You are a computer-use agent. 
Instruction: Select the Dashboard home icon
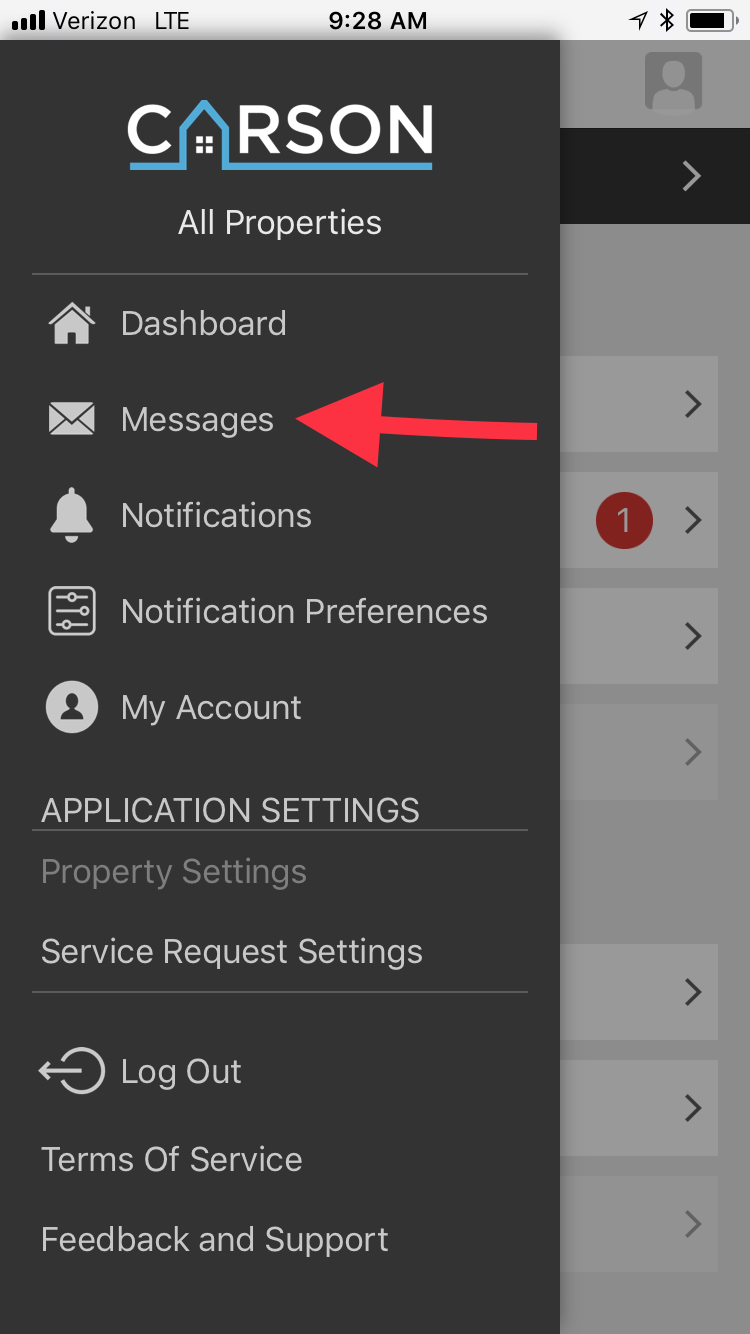click(71, 322)
